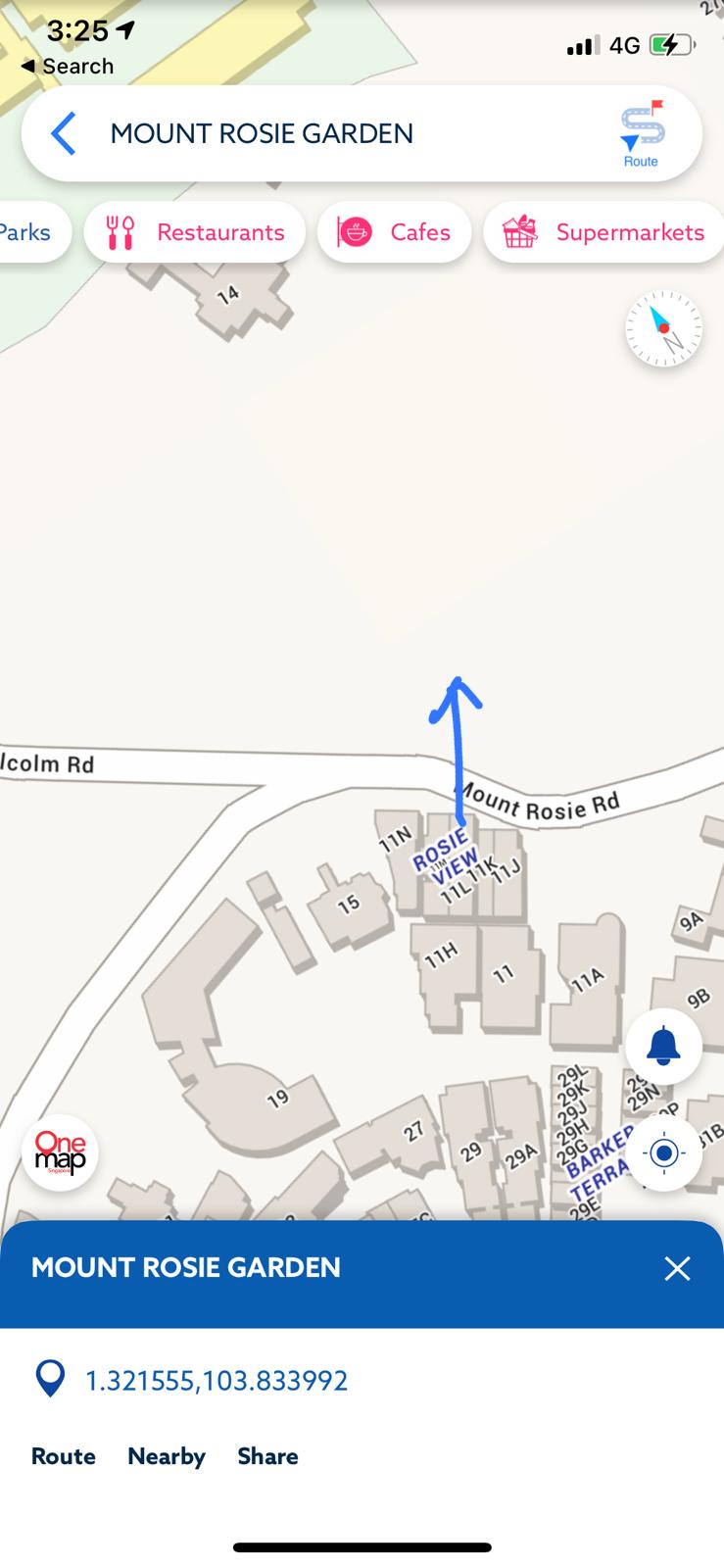Open Route icon in search bar
This screenshot has width=724, height=1568.
[x=642, y=134]
